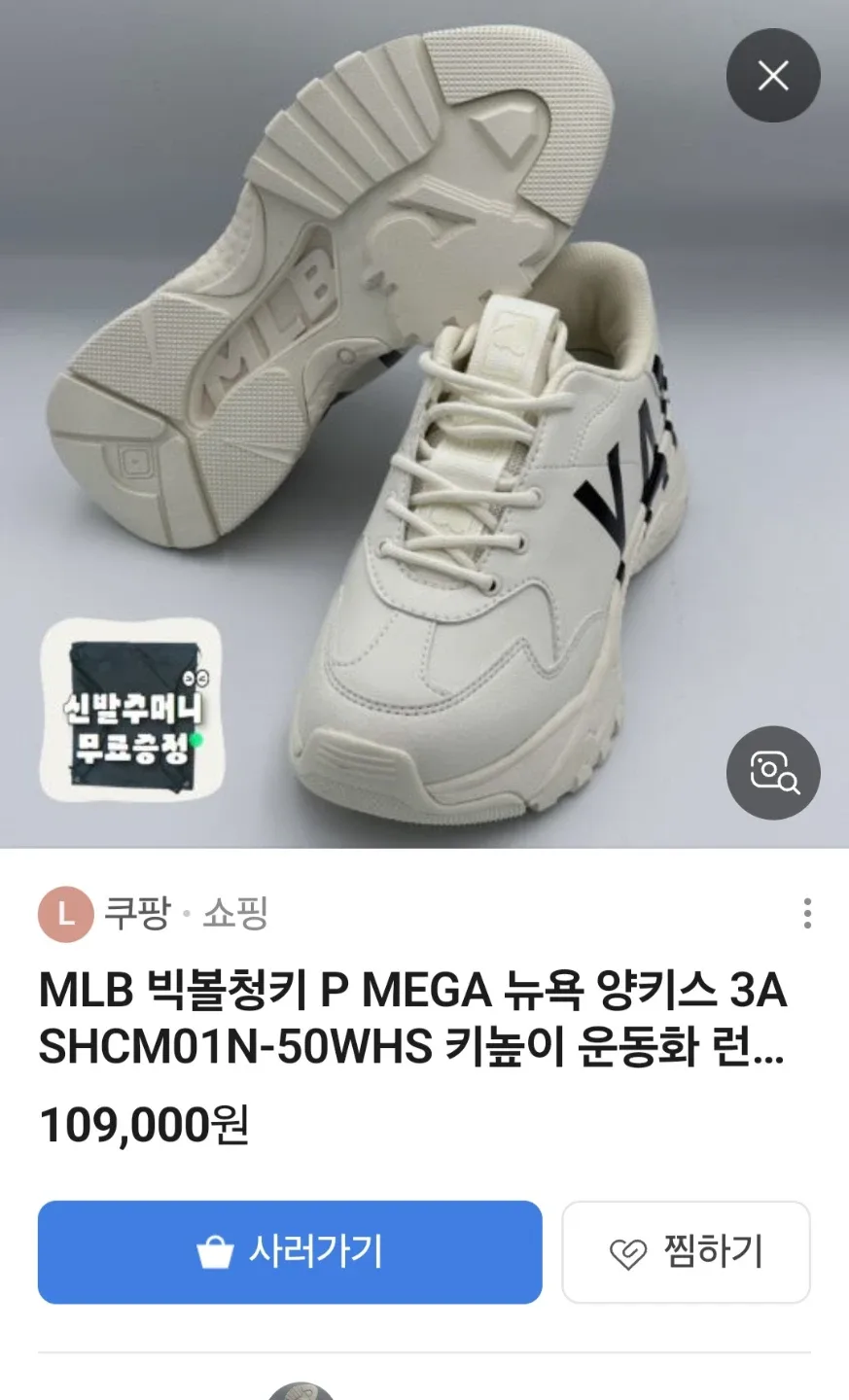Tap the 쿠팡 · 쇼핑 header row
Screen dimensions: 849x1400
click(185, 913)
